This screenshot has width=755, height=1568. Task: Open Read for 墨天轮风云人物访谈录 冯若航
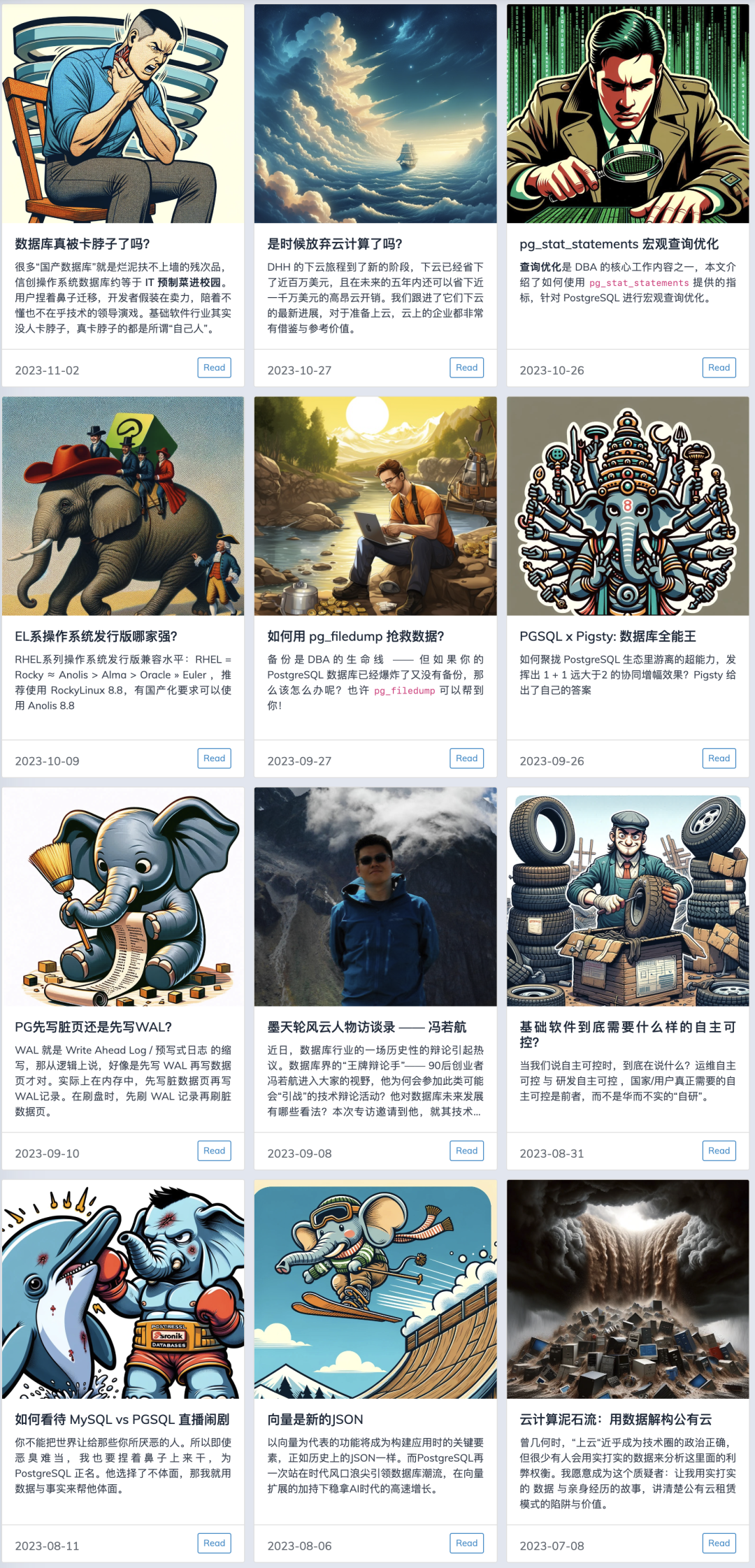pos(466,1151)
